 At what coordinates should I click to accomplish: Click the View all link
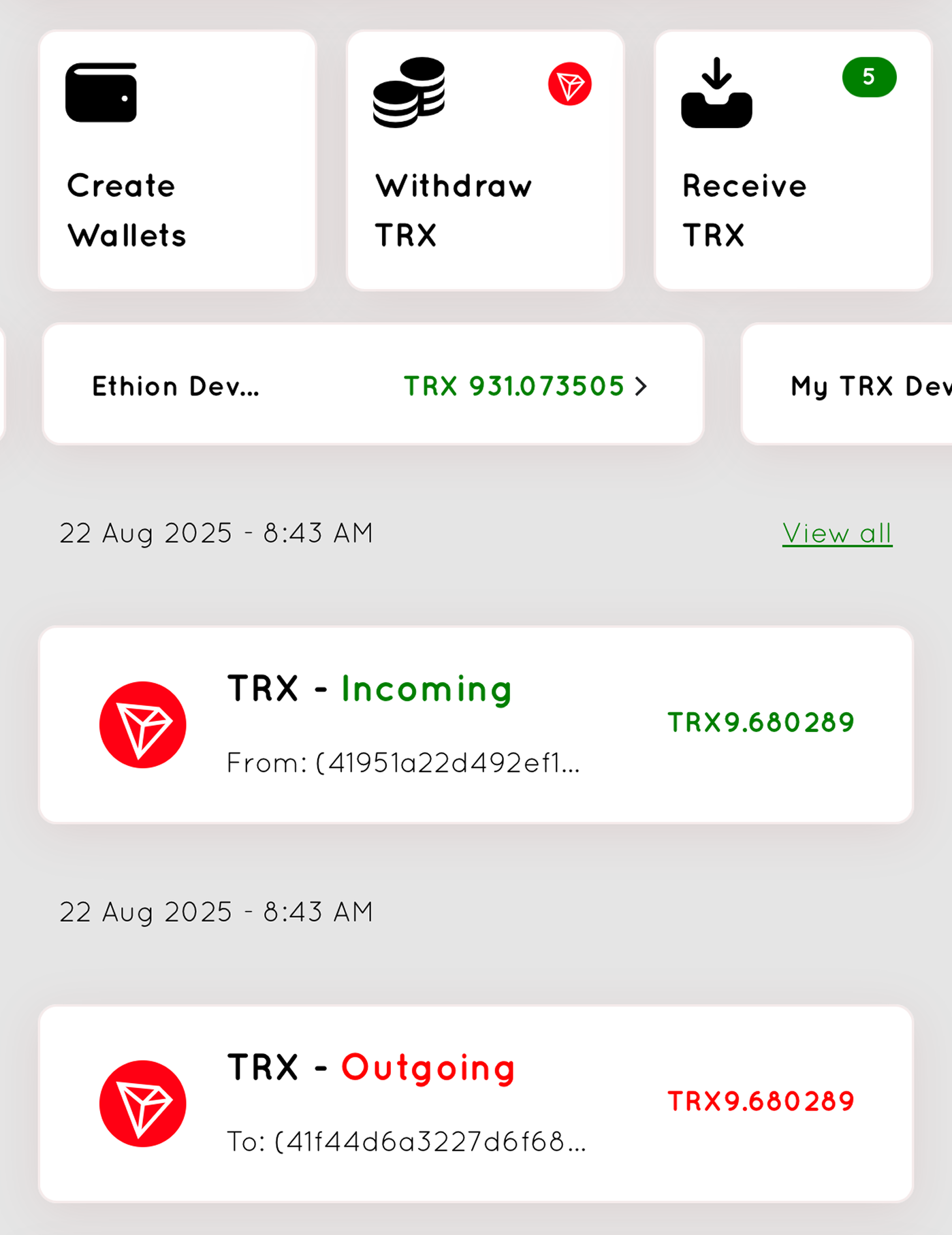(x=837, y=534)
